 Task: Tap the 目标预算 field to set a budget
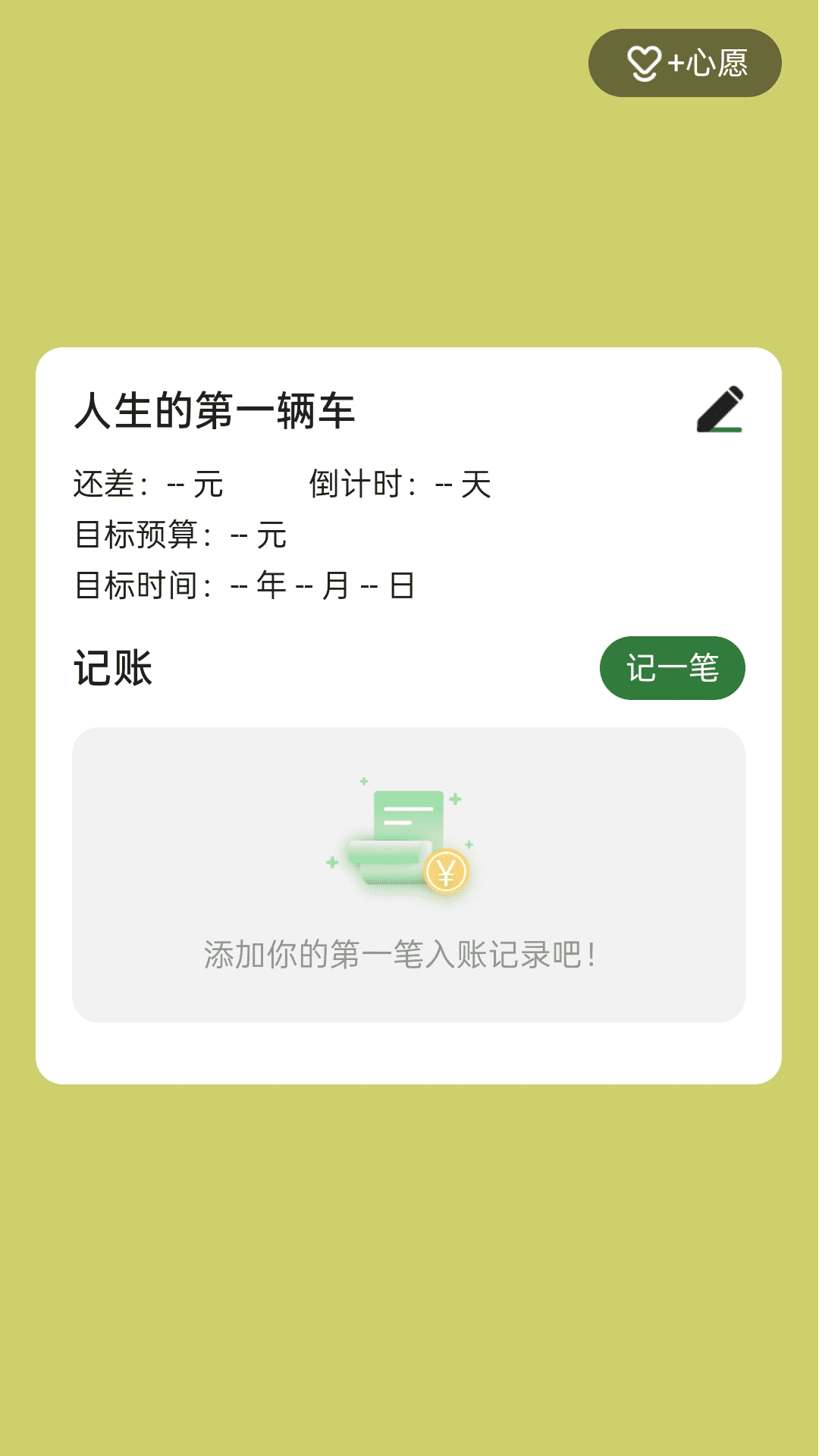click(180, 535)
